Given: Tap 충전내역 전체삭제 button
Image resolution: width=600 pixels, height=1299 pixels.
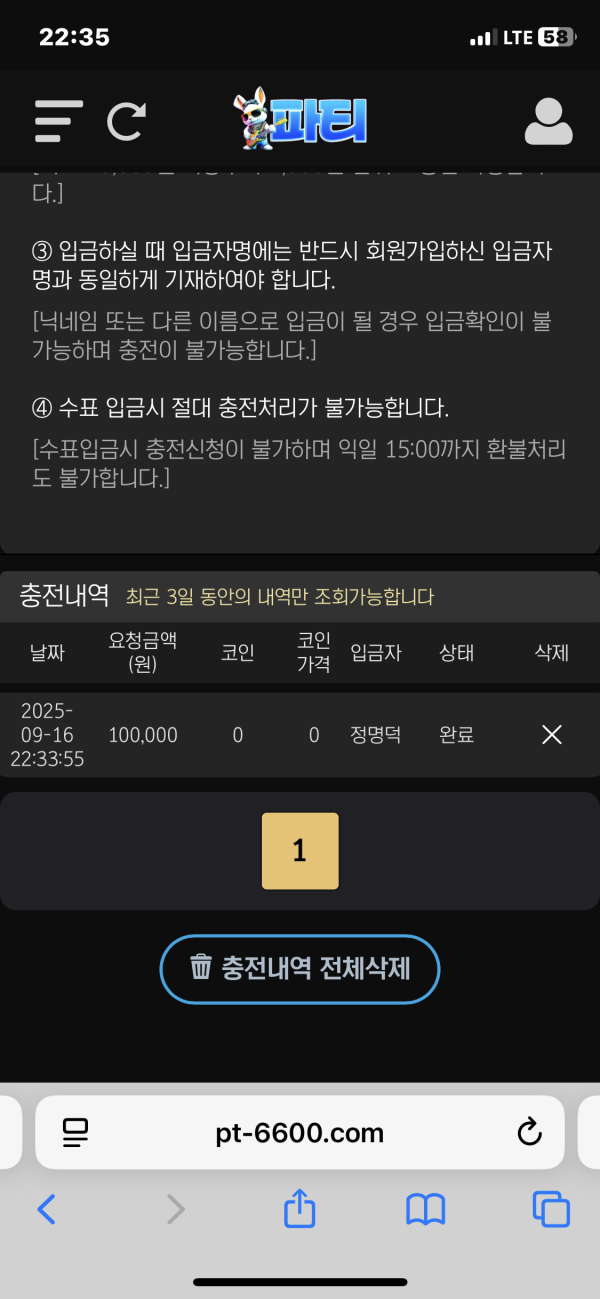Looking at the screenshot, I should (300, 968).
